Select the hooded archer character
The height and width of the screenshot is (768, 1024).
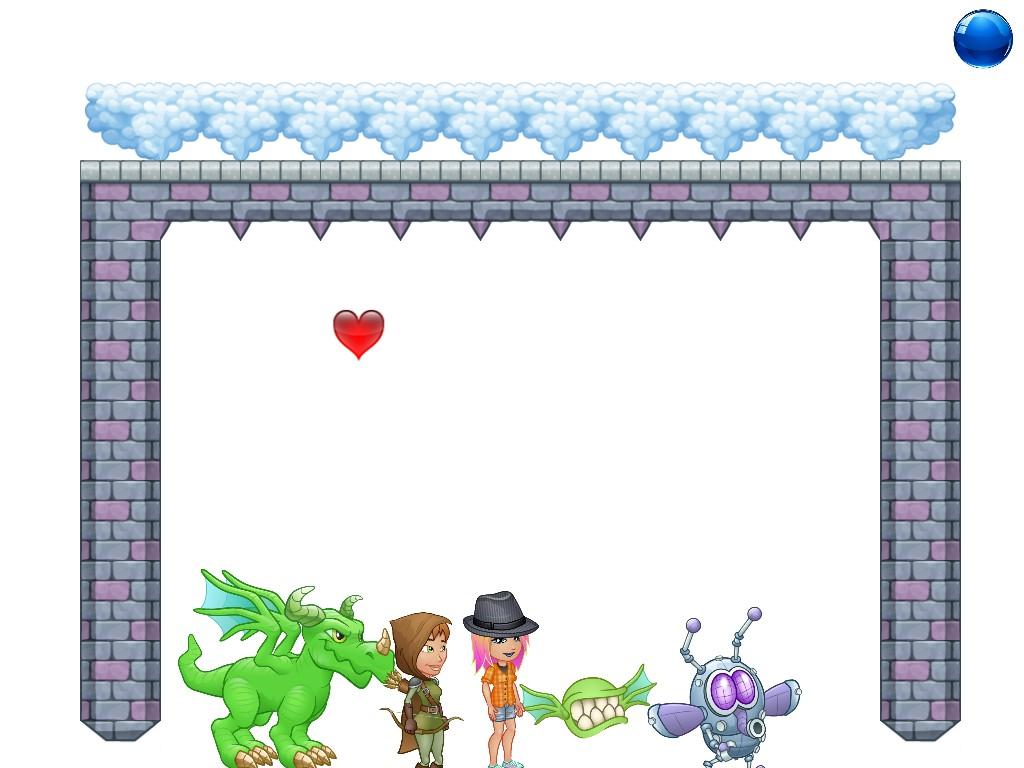[x=423, y=688]
